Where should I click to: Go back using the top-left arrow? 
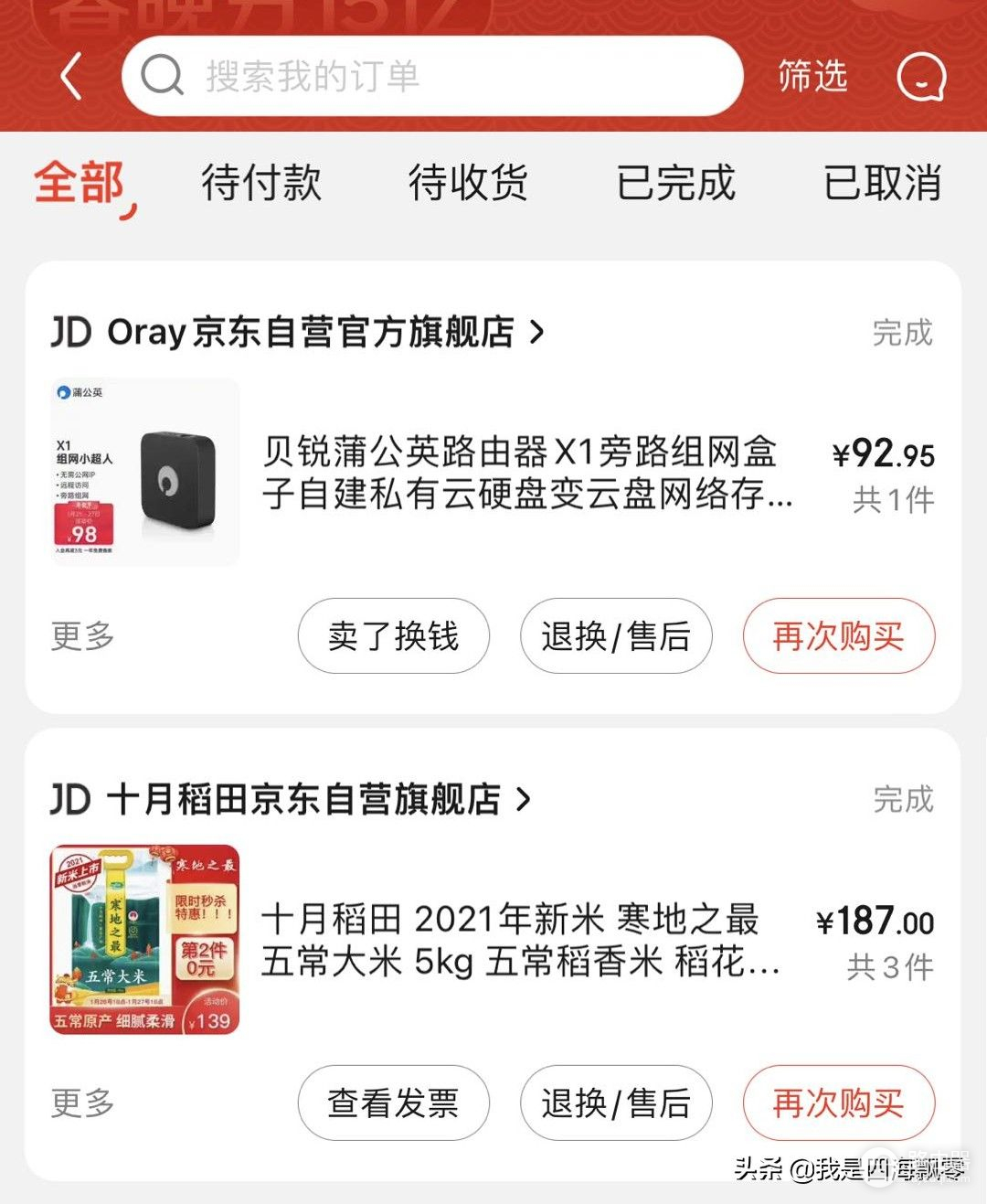71,76
